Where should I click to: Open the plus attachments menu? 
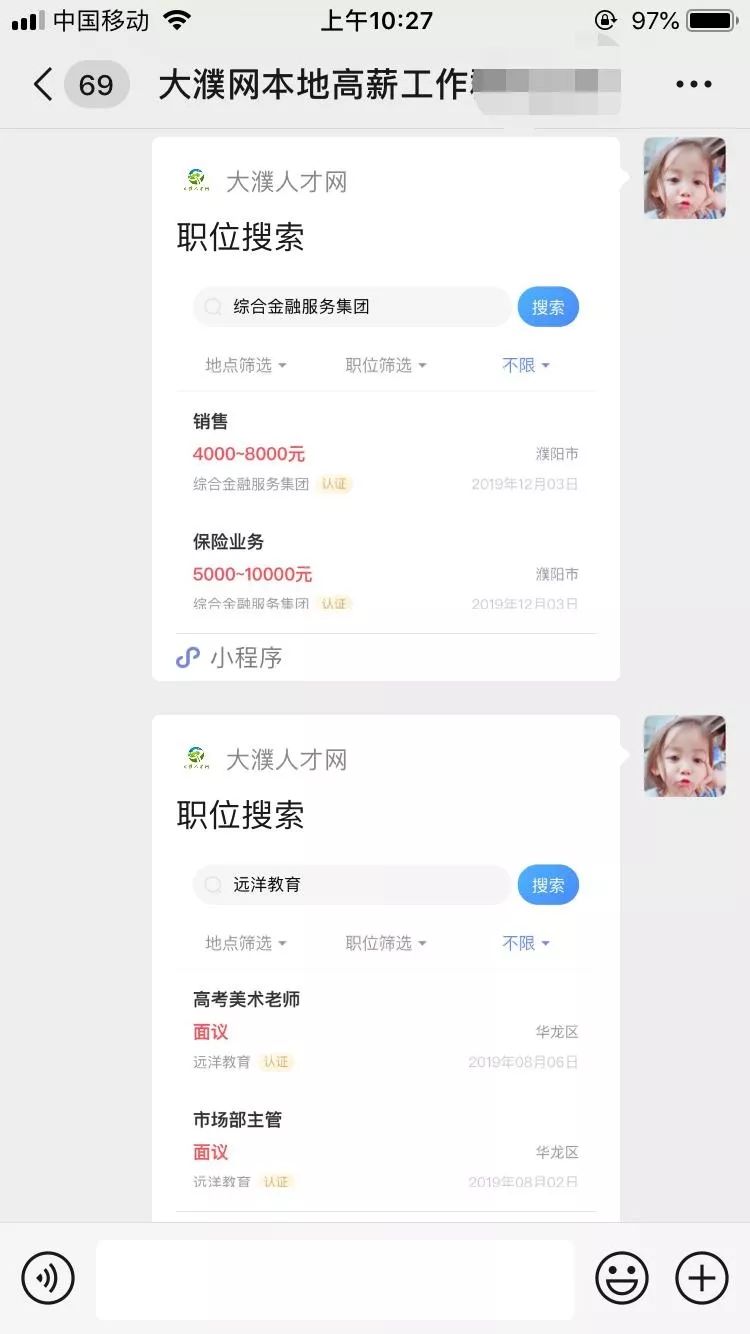[x=702, y=1278]
